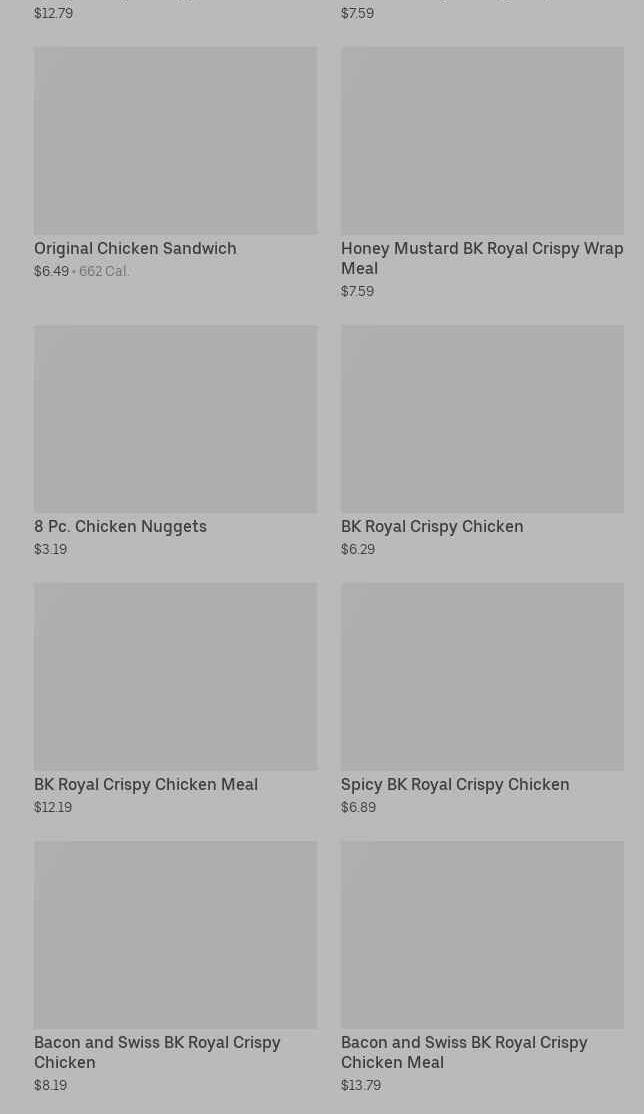This screenshot has width=644, height=1114.
Task: Open Spicy BK Royal Crispy Chicken
Action: click(482, 677)
